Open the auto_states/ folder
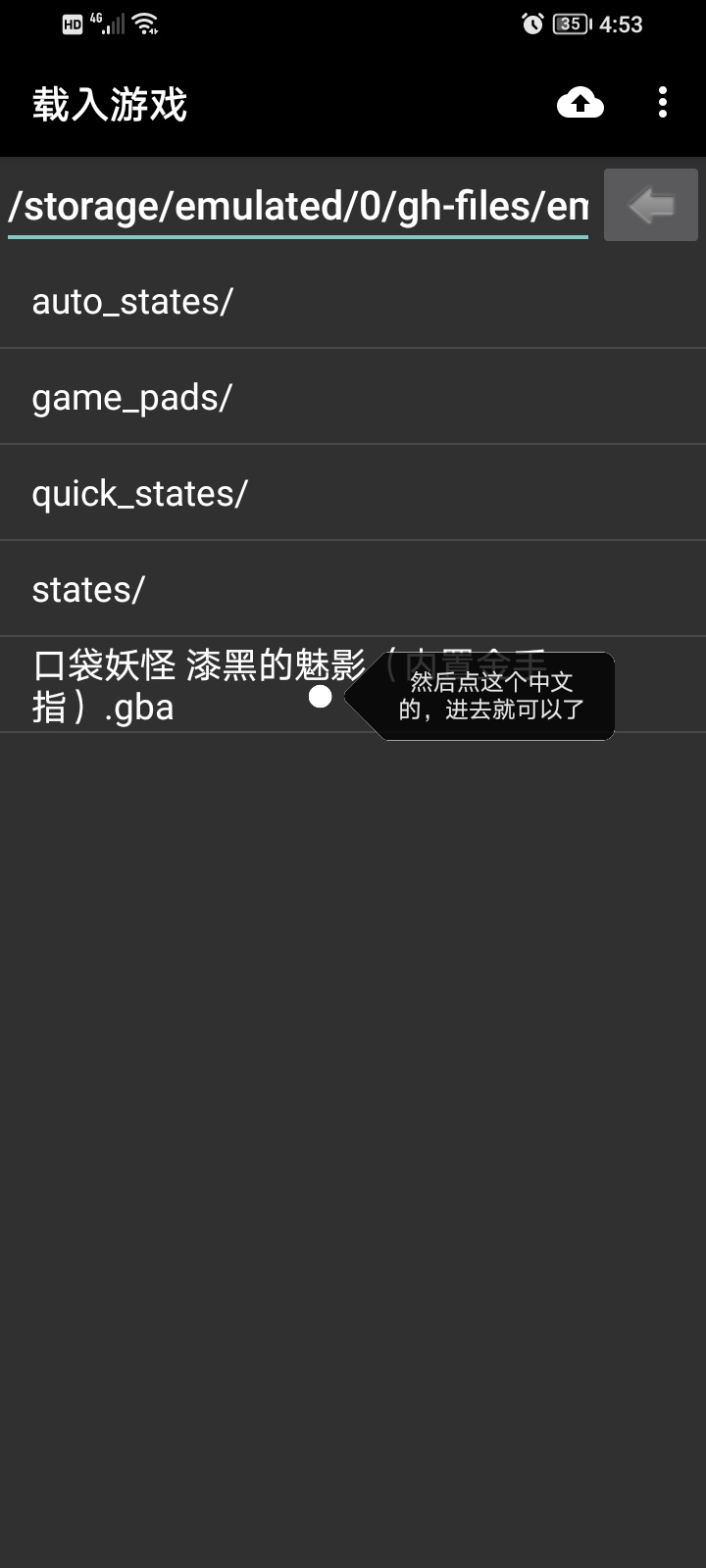The height and width of the screenshot is (1568, 706). pyautogui.click(x=353, y=301)
